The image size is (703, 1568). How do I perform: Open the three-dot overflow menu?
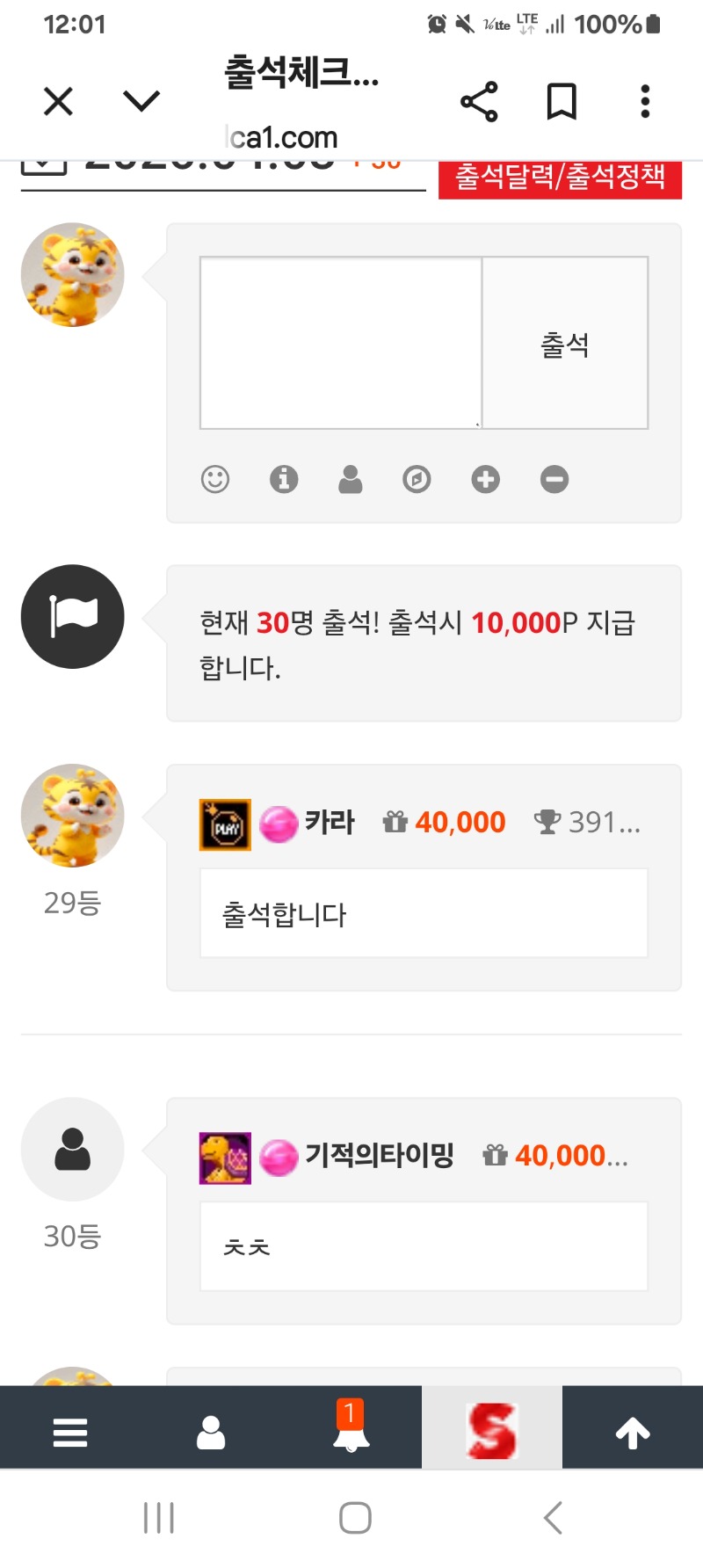[645, 102]
